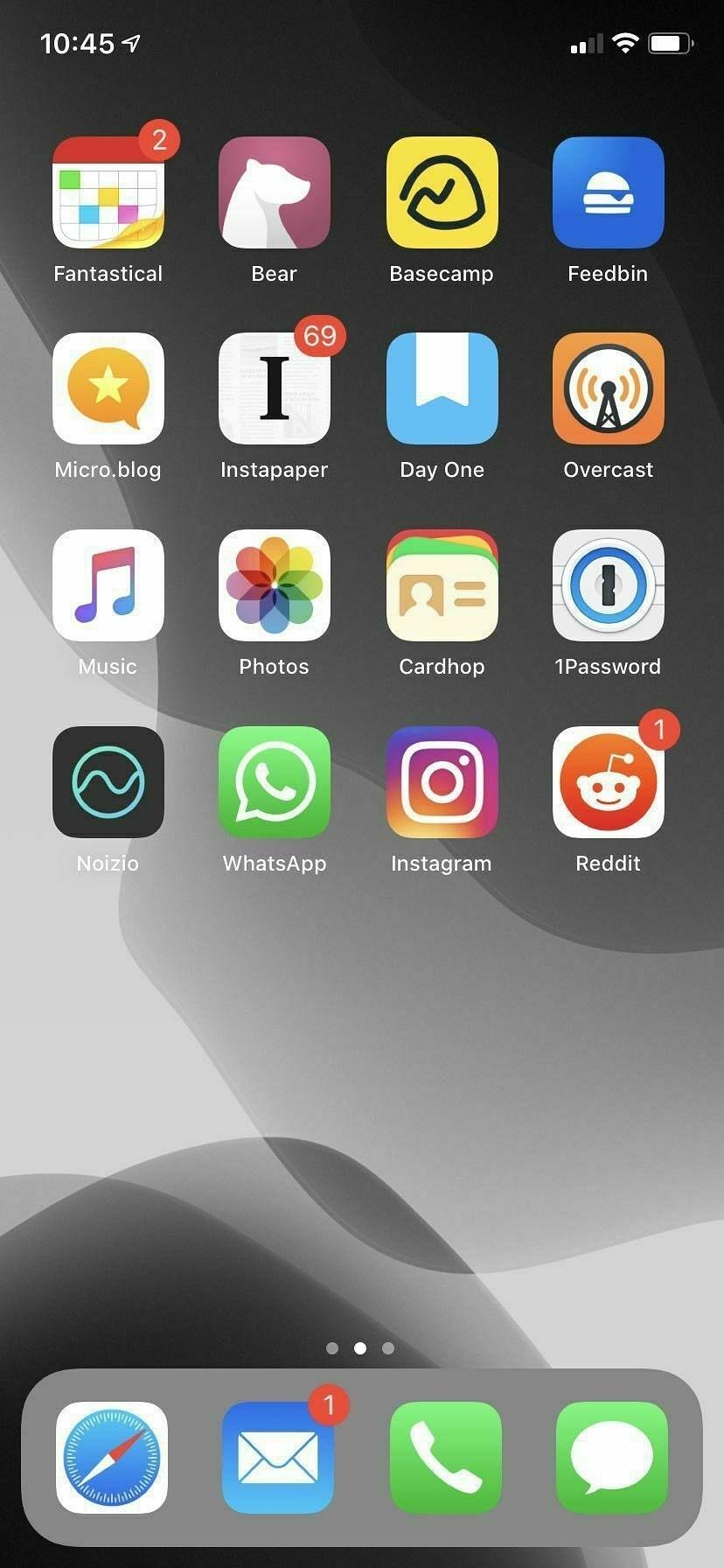
Task: Open Mail in the dock
Action: tap(278, 1458)
